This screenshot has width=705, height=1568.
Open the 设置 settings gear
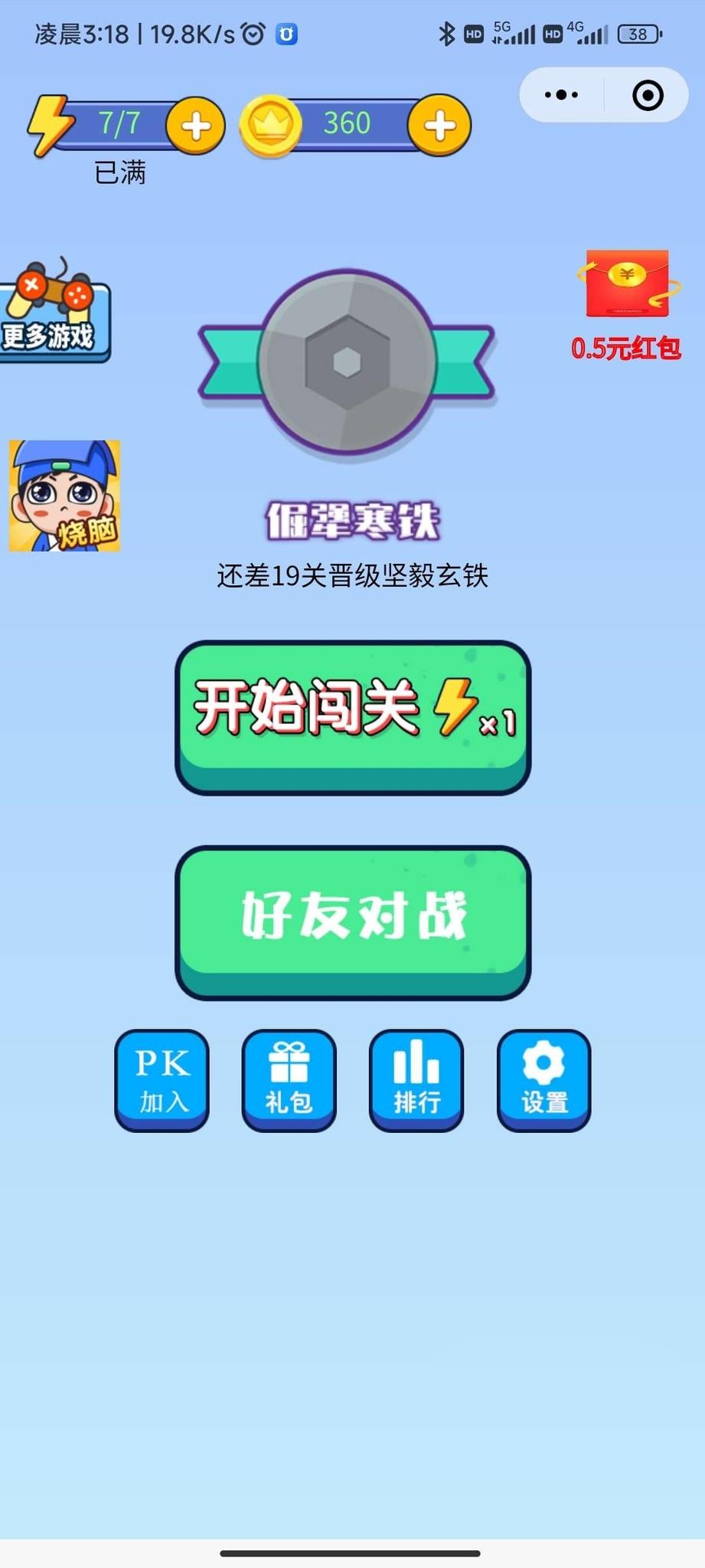(x=543, y=1080)
